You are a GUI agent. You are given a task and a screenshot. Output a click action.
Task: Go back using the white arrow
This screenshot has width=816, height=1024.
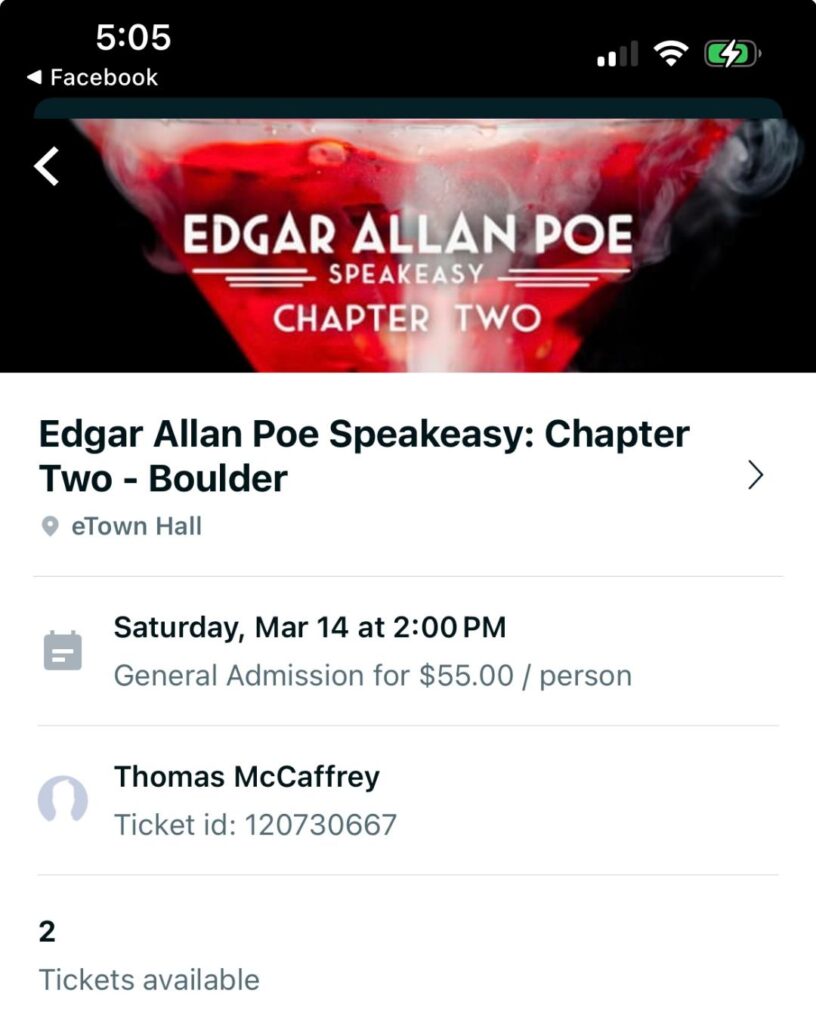point(47,166)
